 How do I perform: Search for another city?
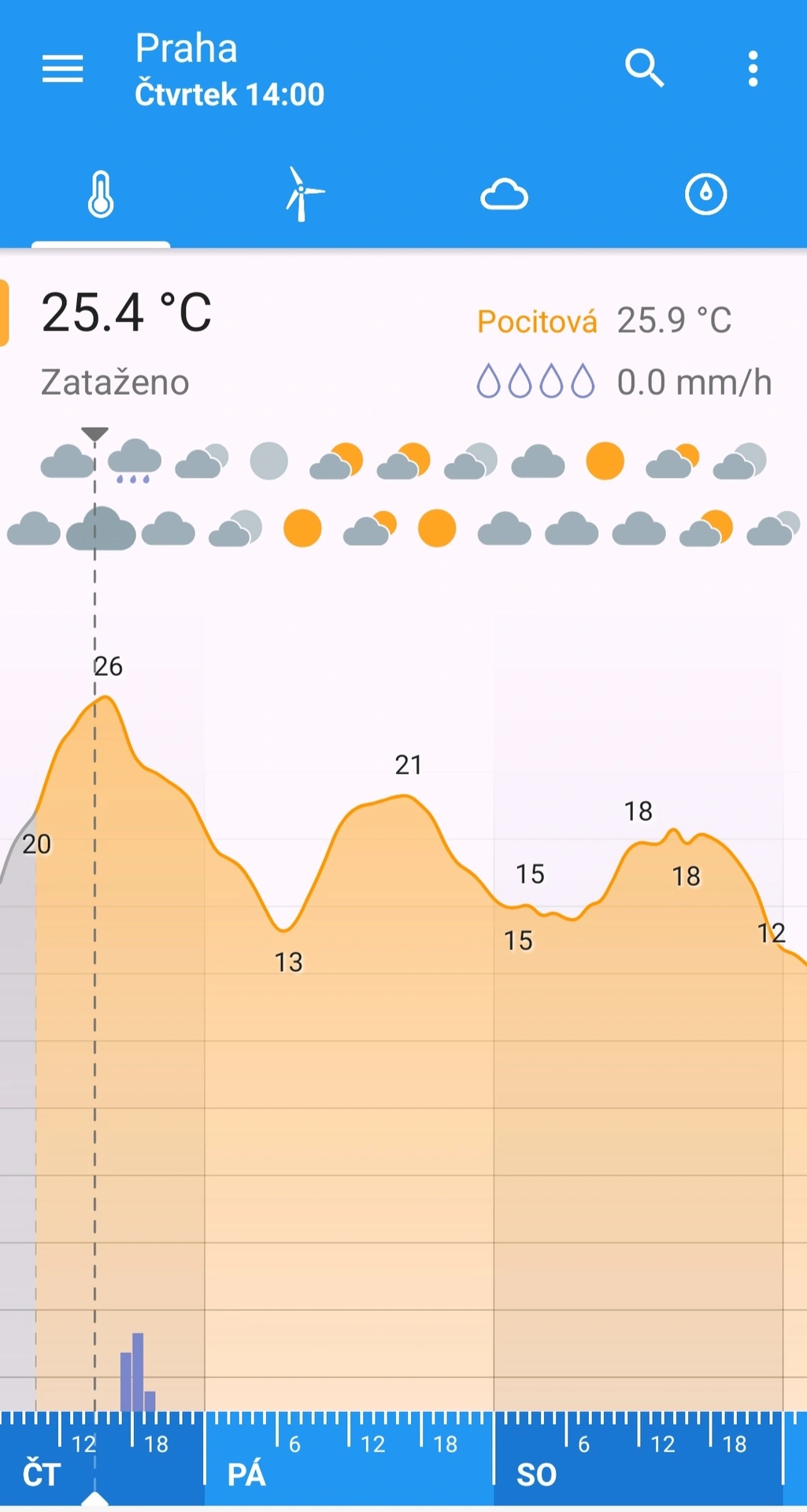pyautogui.click(x=644, y=69)
